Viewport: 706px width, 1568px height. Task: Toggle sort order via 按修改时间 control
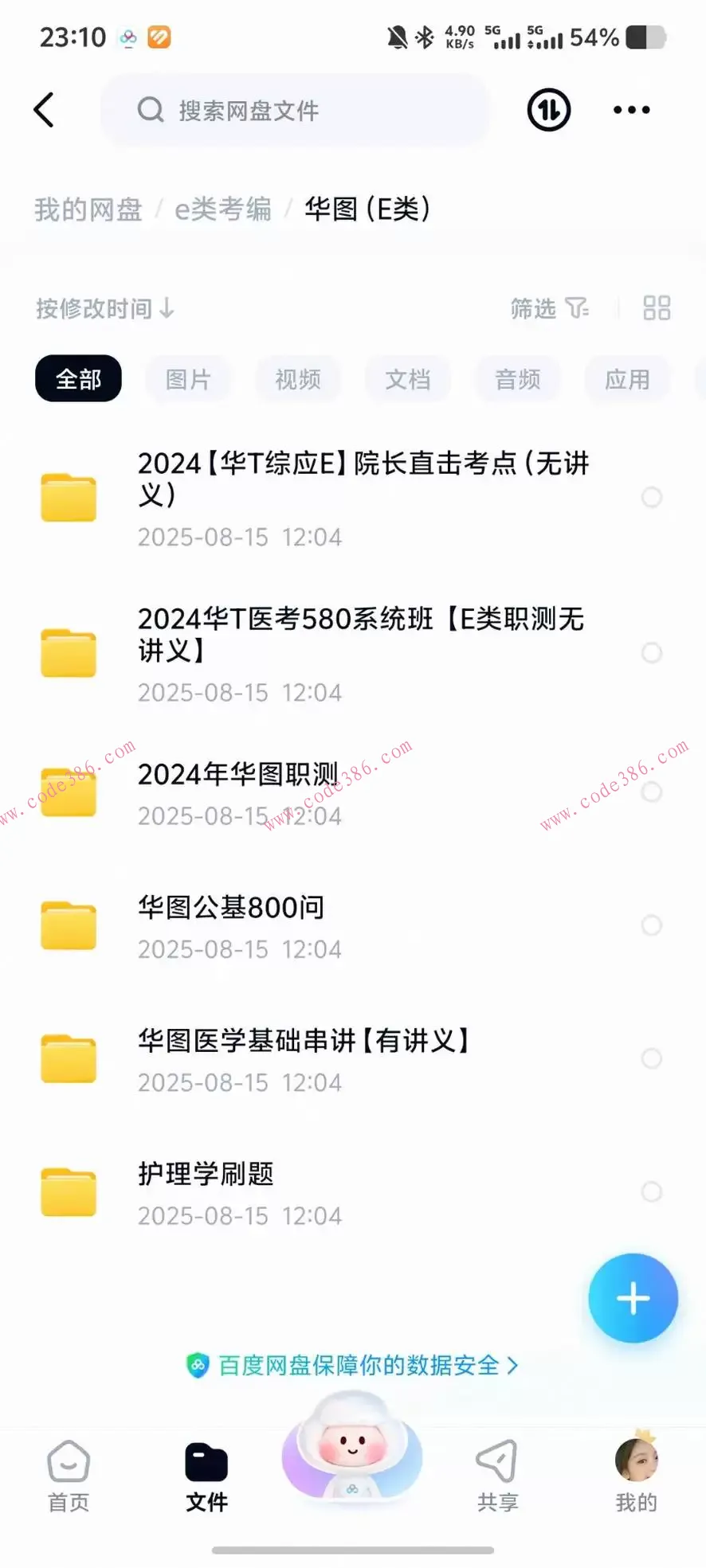[104, 309]
